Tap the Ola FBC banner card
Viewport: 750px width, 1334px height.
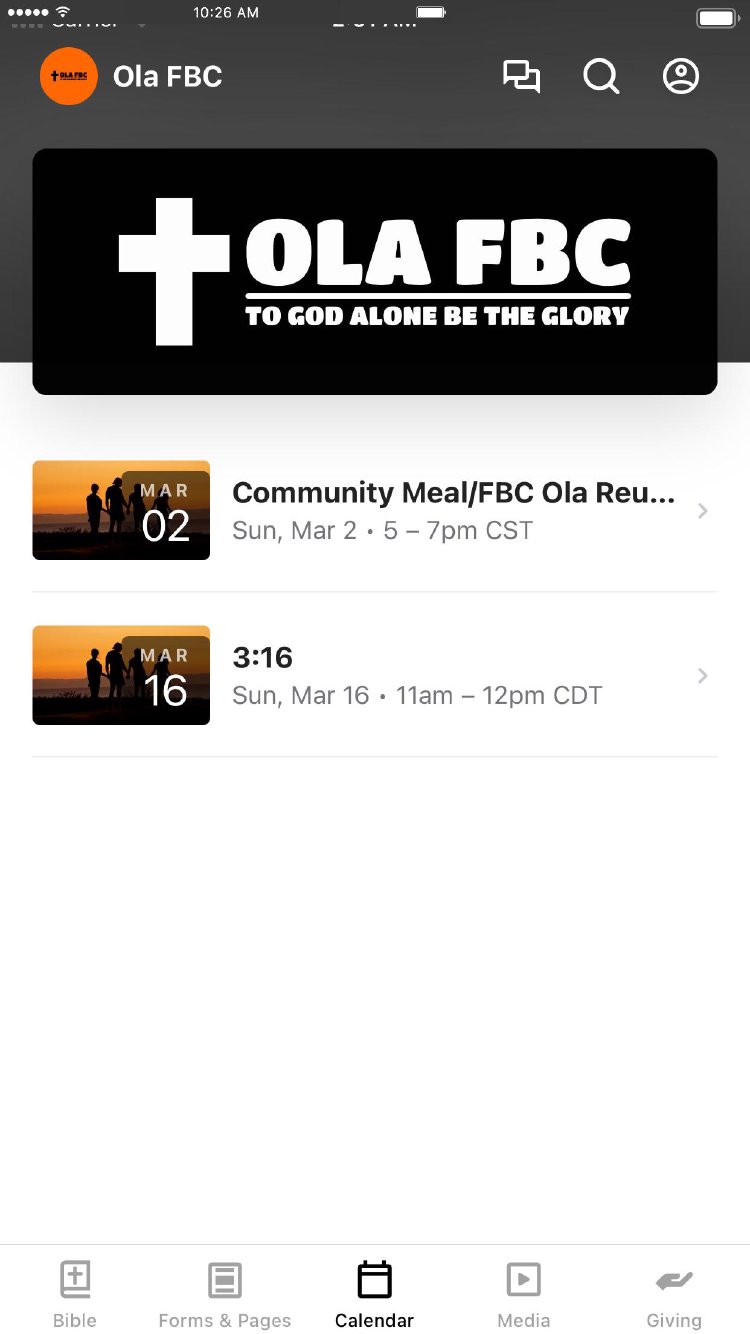pos(375,272)
